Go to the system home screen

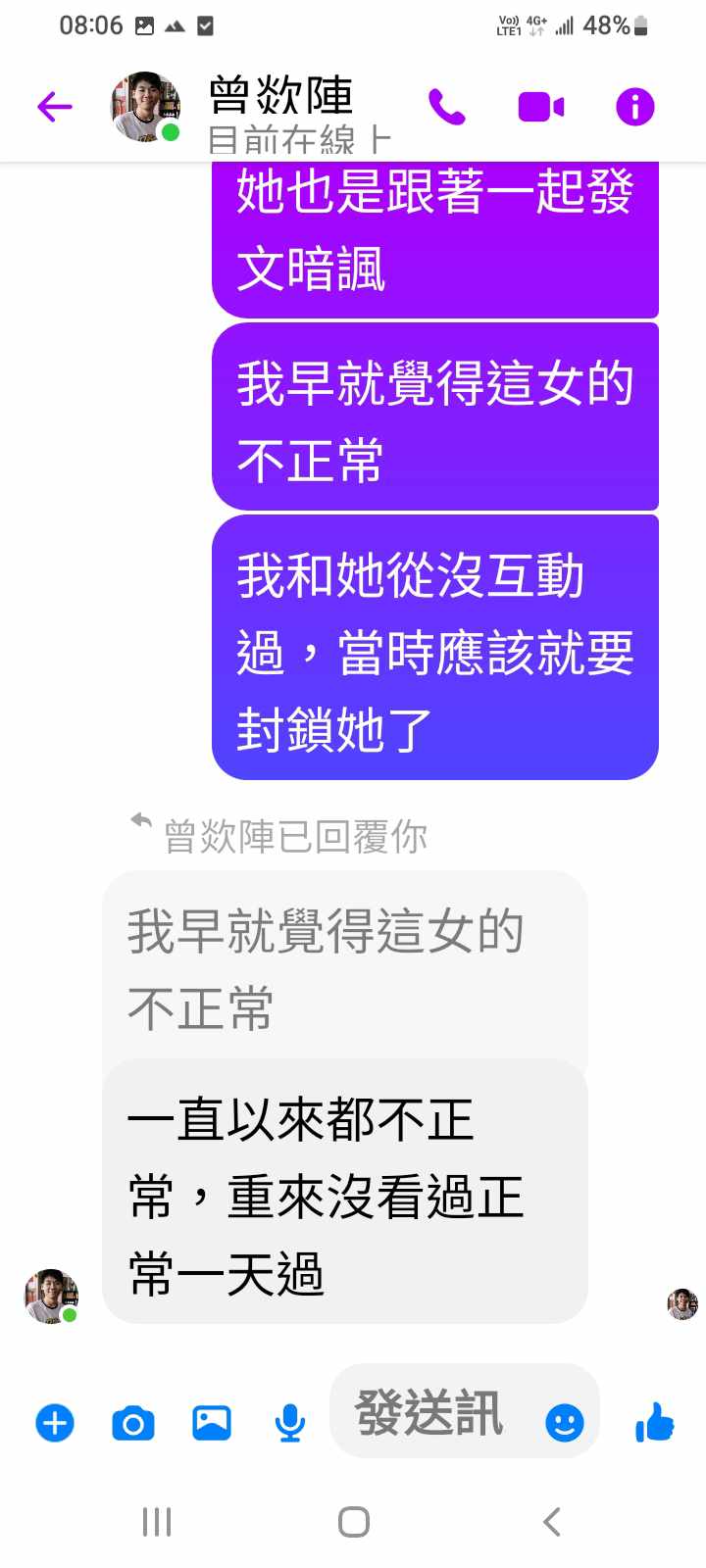point(353,1522)
